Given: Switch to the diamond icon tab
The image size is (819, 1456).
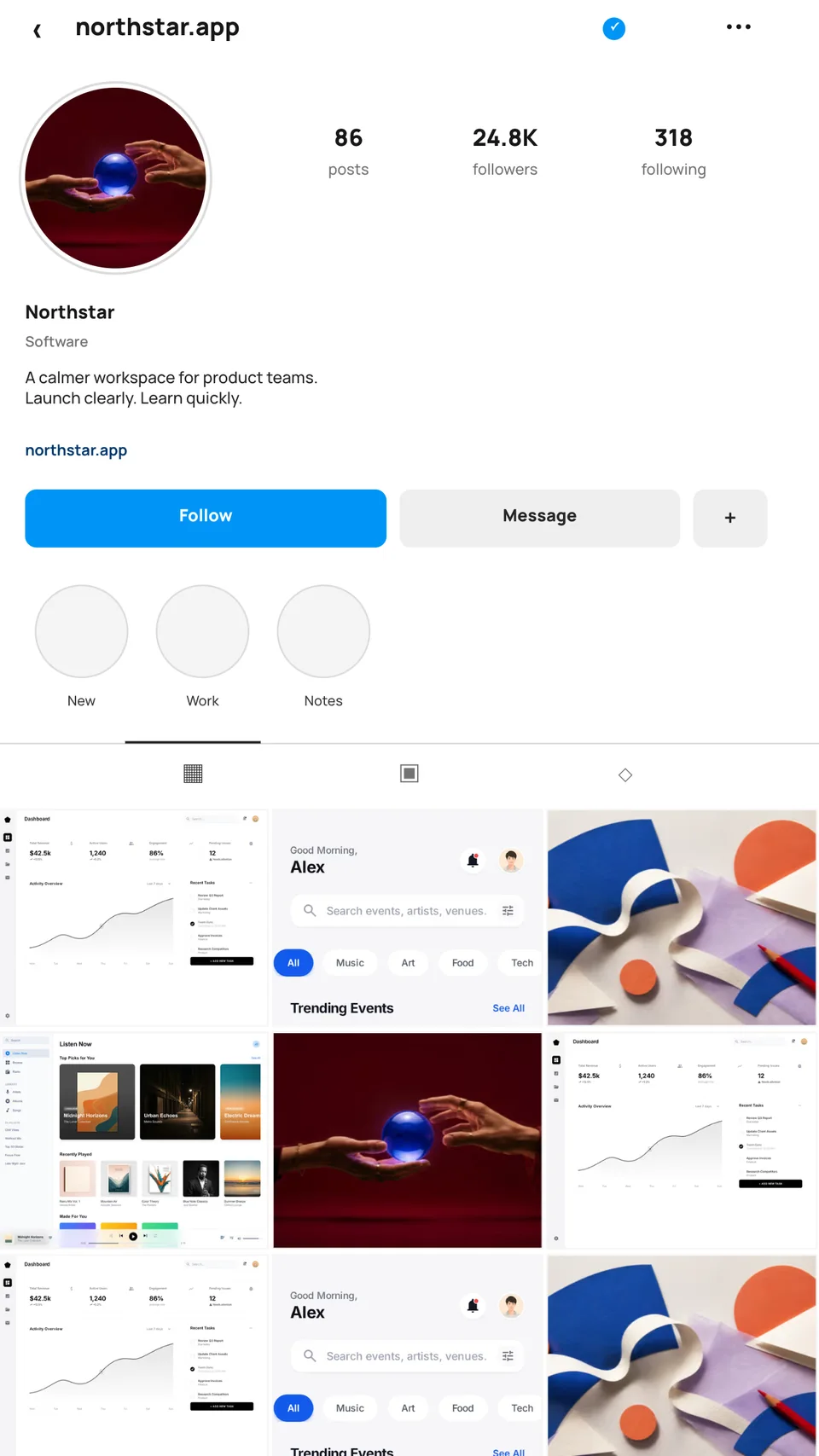Looking at the screenshot, I should click(625, 774).
